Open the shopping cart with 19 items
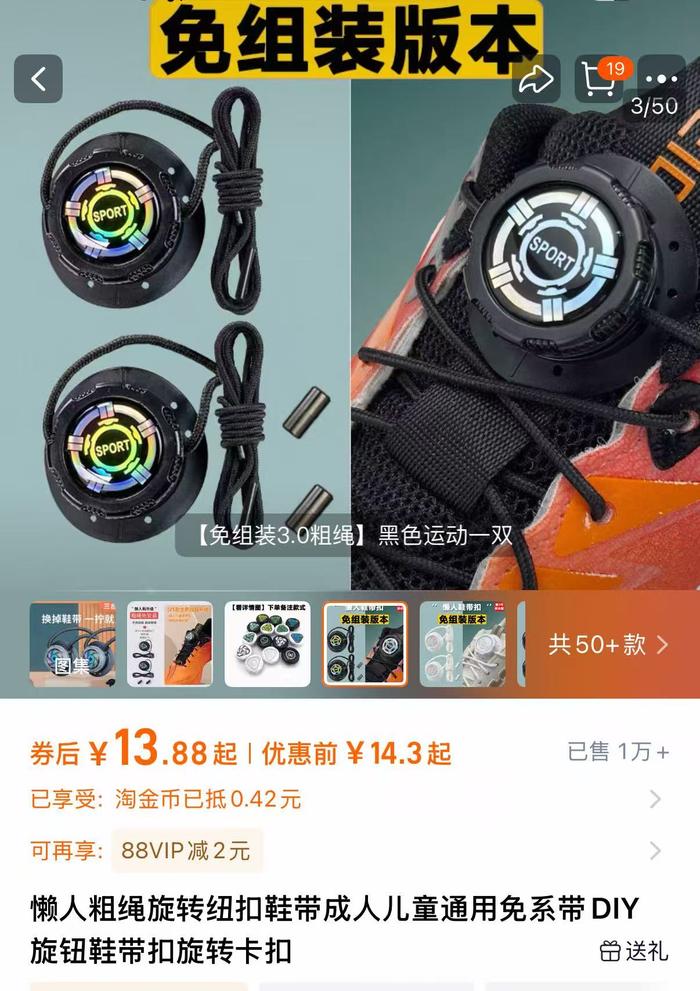 coord(599,79)
